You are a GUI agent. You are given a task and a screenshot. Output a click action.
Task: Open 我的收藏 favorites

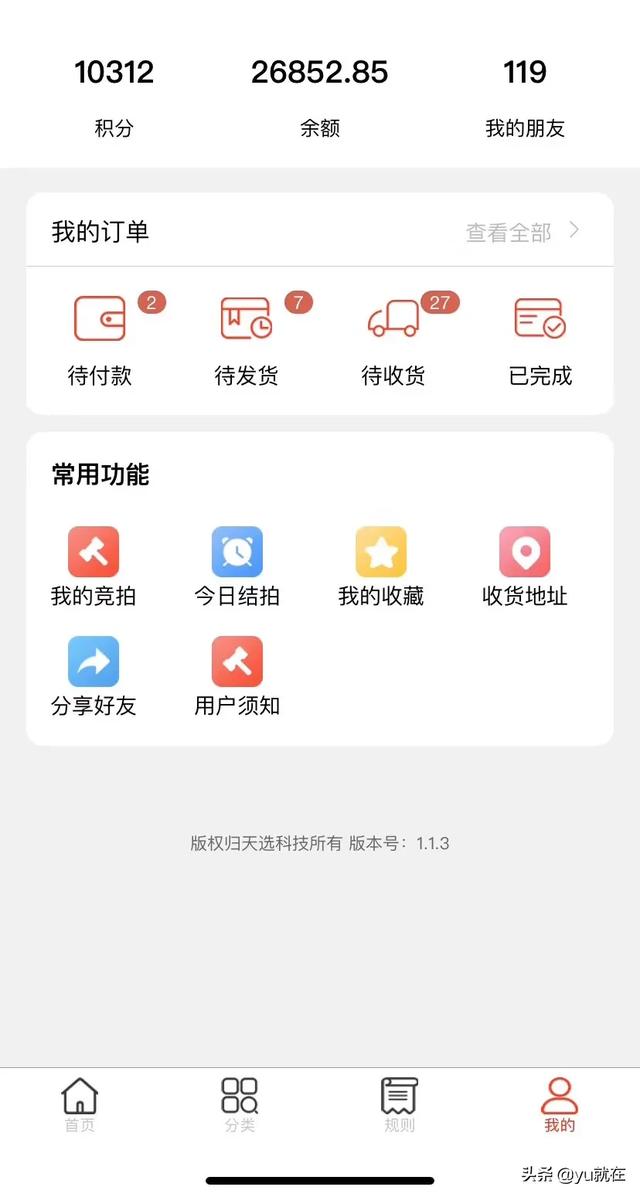(x=380, y=567)
